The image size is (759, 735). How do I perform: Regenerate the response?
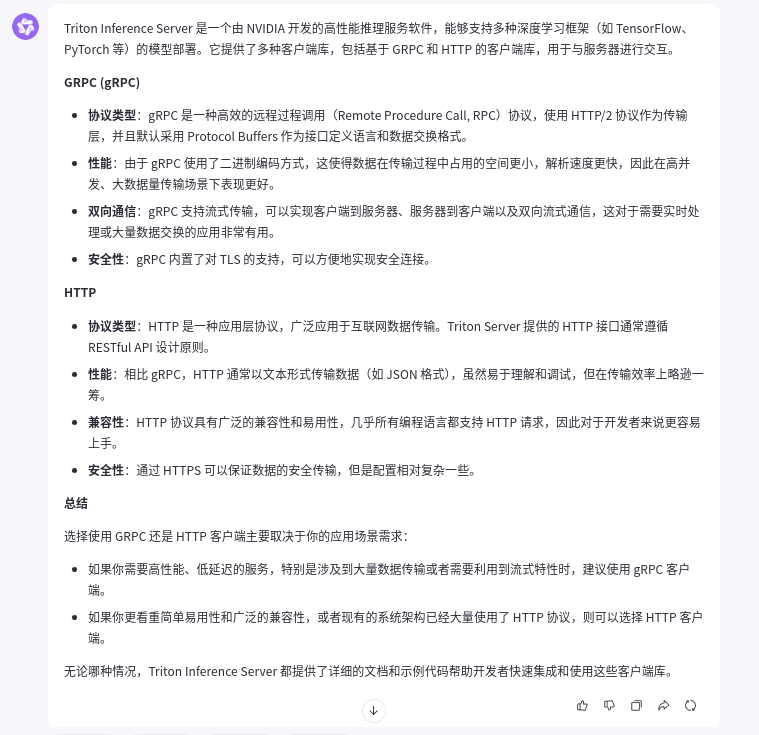pos(690,706)
